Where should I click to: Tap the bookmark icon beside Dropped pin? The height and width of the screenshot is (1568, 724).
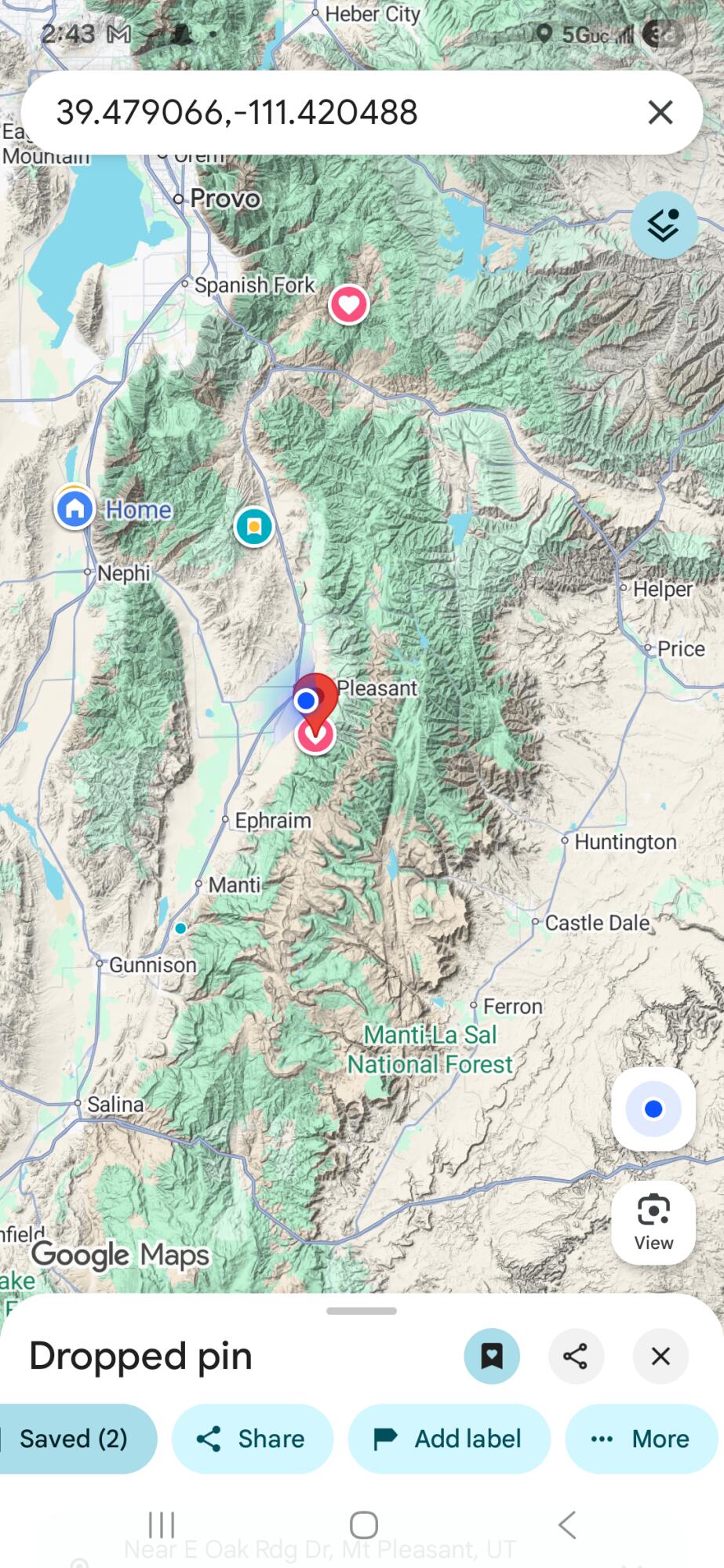click(x=492, y=1356)
